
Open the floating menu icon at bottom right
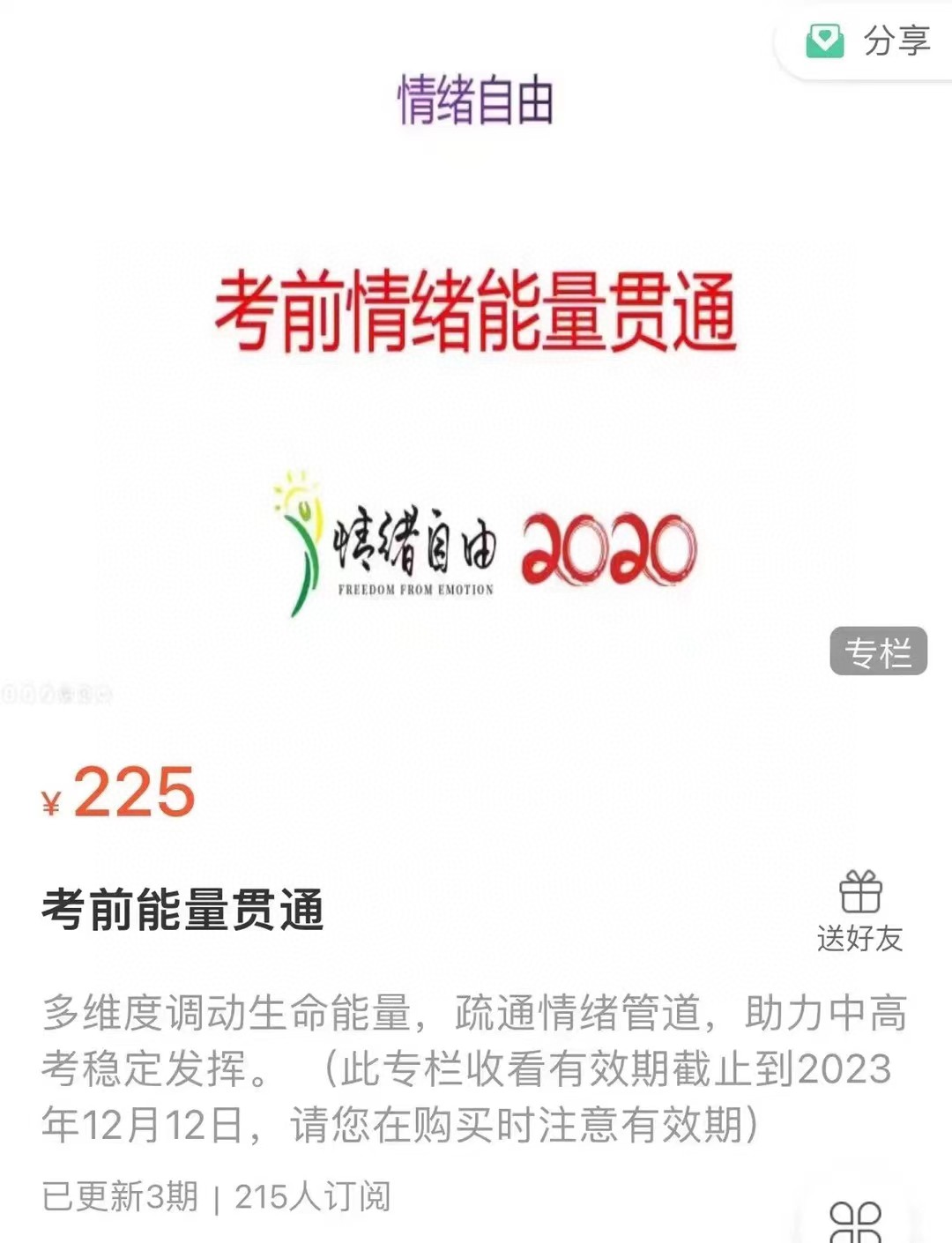[x=855, y=1221]
